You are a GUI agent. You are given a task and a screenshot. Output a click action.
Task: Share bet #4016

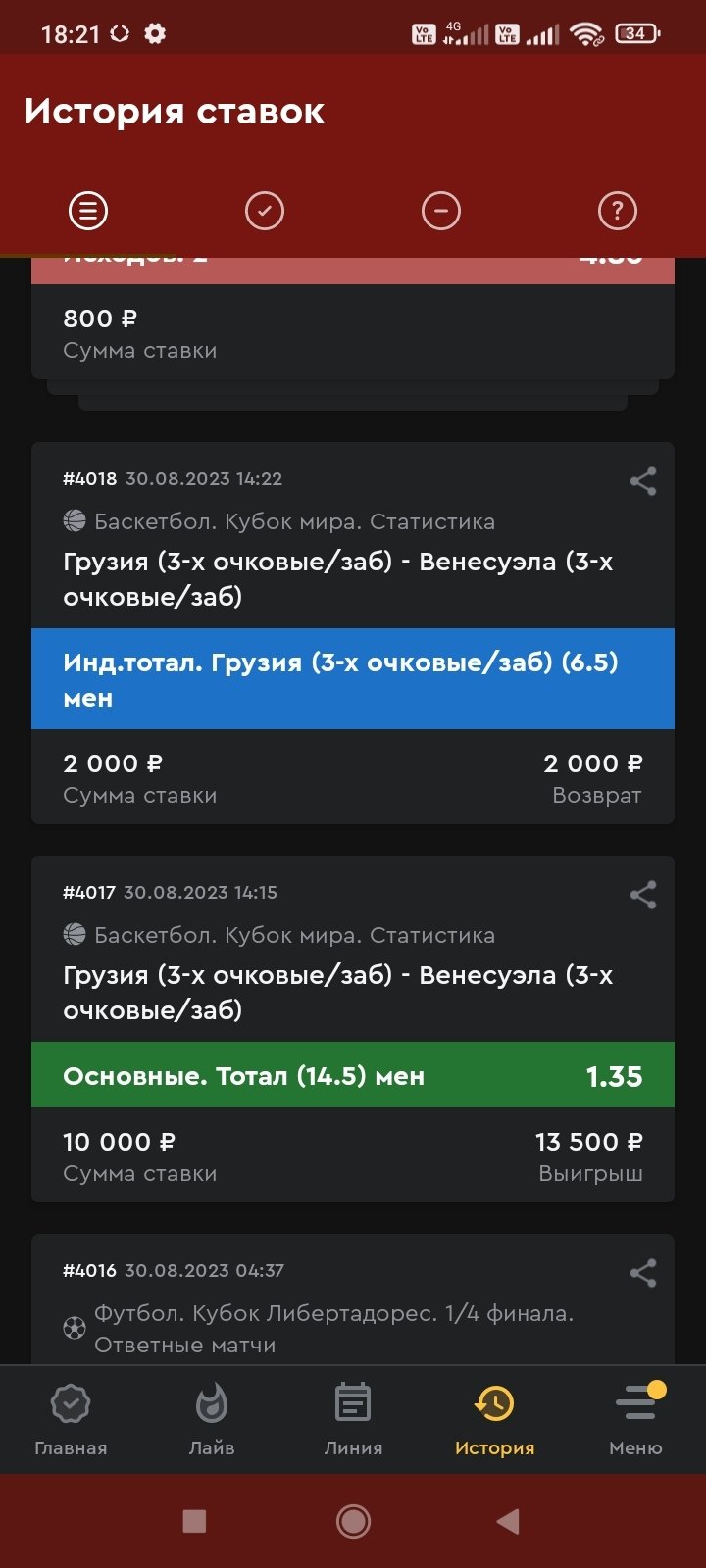click(x=643, y=1273)
